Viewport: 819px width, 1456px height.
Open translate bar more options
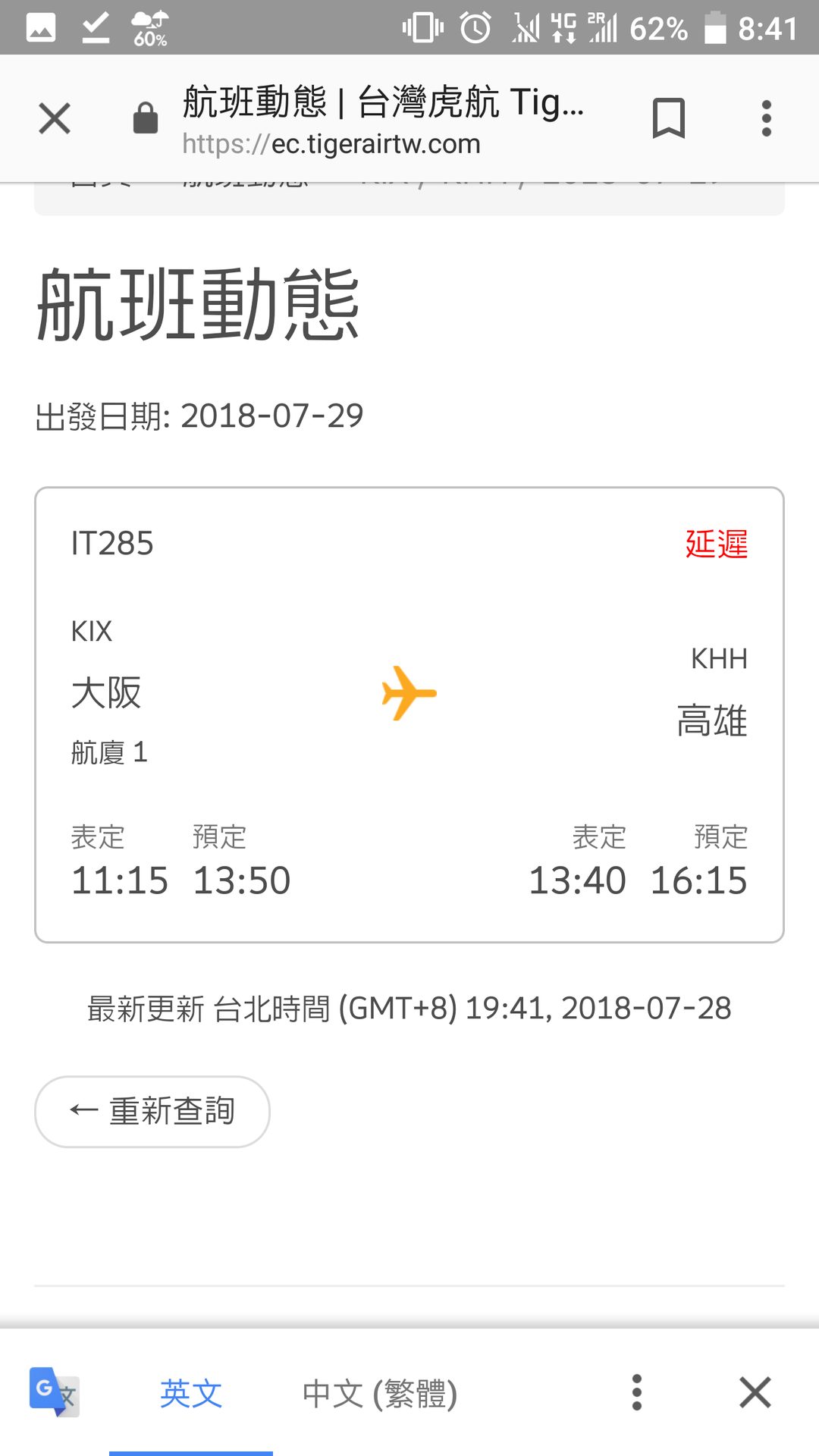(637, 1392)
